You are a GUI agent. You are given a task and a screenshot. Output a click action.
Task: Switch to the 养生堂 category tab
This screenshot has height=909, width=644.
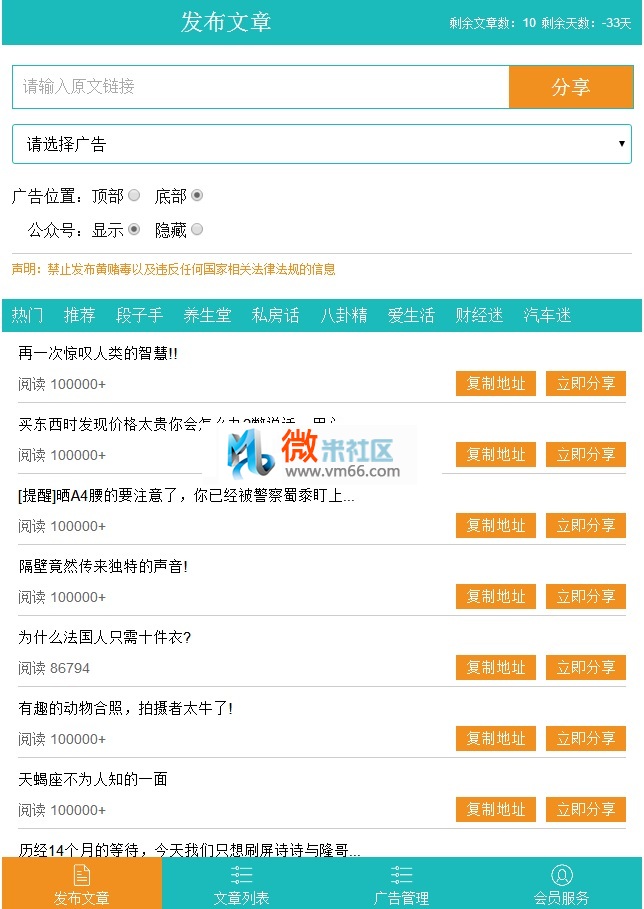click(207, 316)
